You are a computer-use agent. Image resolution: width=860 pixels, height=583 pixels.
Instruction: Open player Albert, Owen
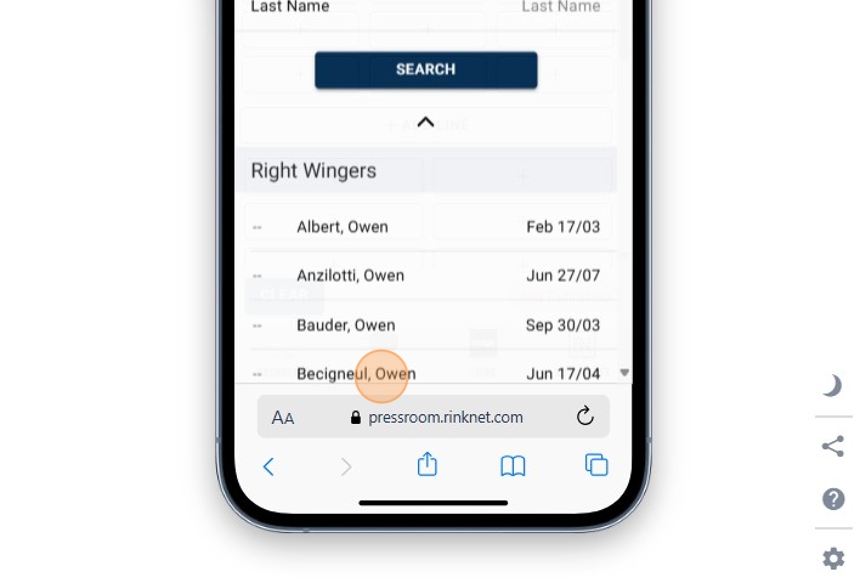pyautogui.click(x=342, y=227)
